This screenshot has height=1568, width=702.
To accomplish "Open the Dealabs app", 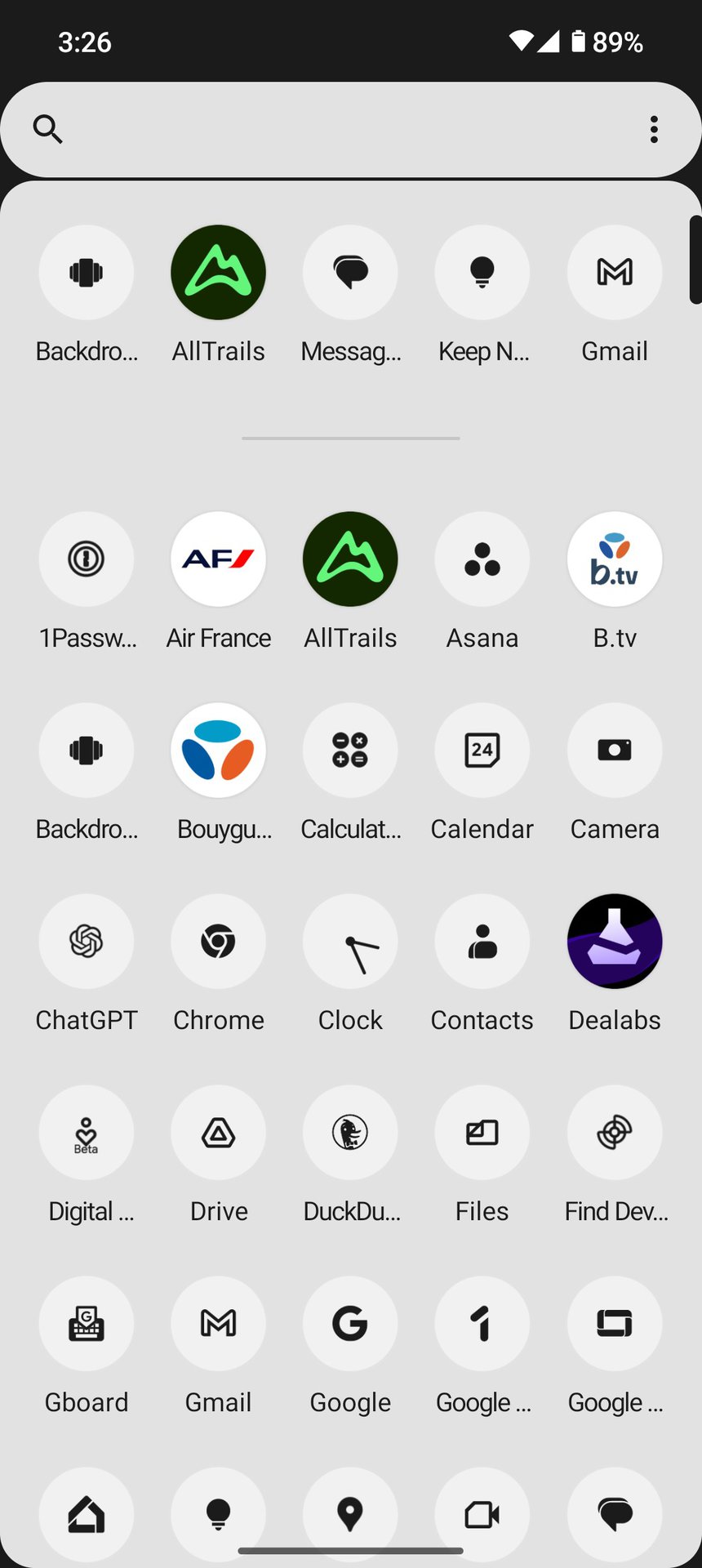I will pos(615,942).
